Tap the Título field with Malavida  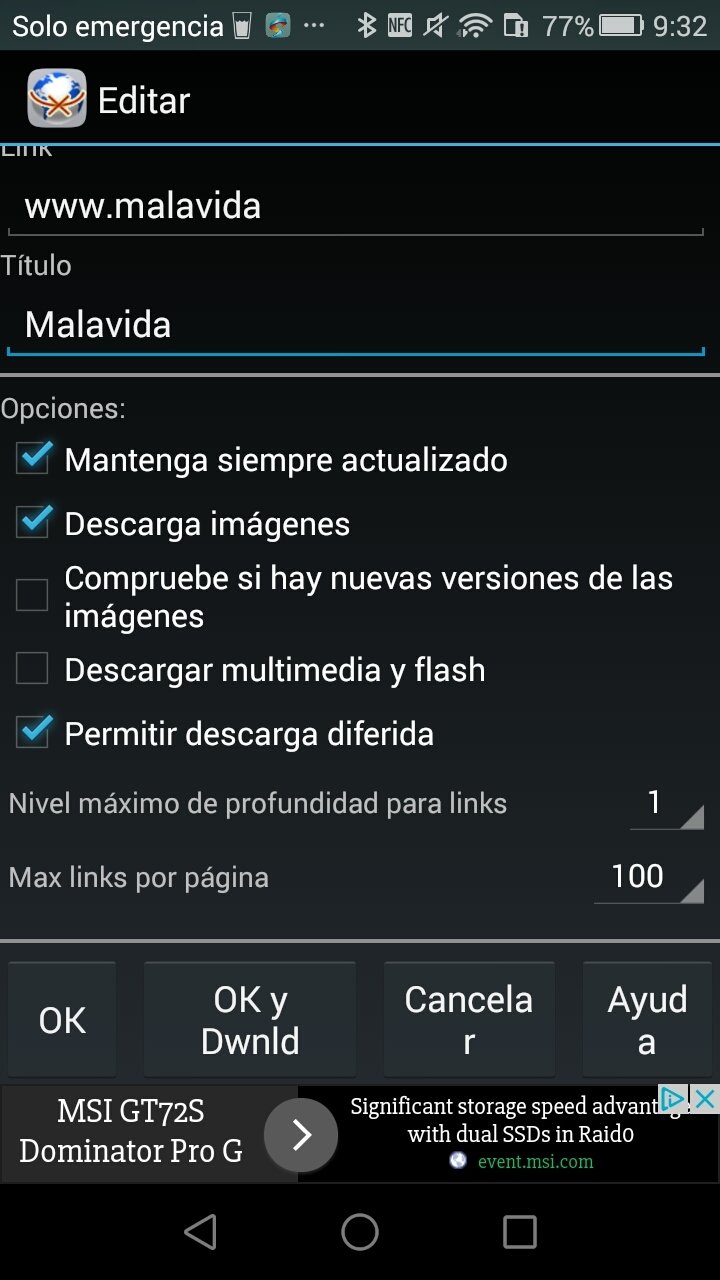click(355, 325)
